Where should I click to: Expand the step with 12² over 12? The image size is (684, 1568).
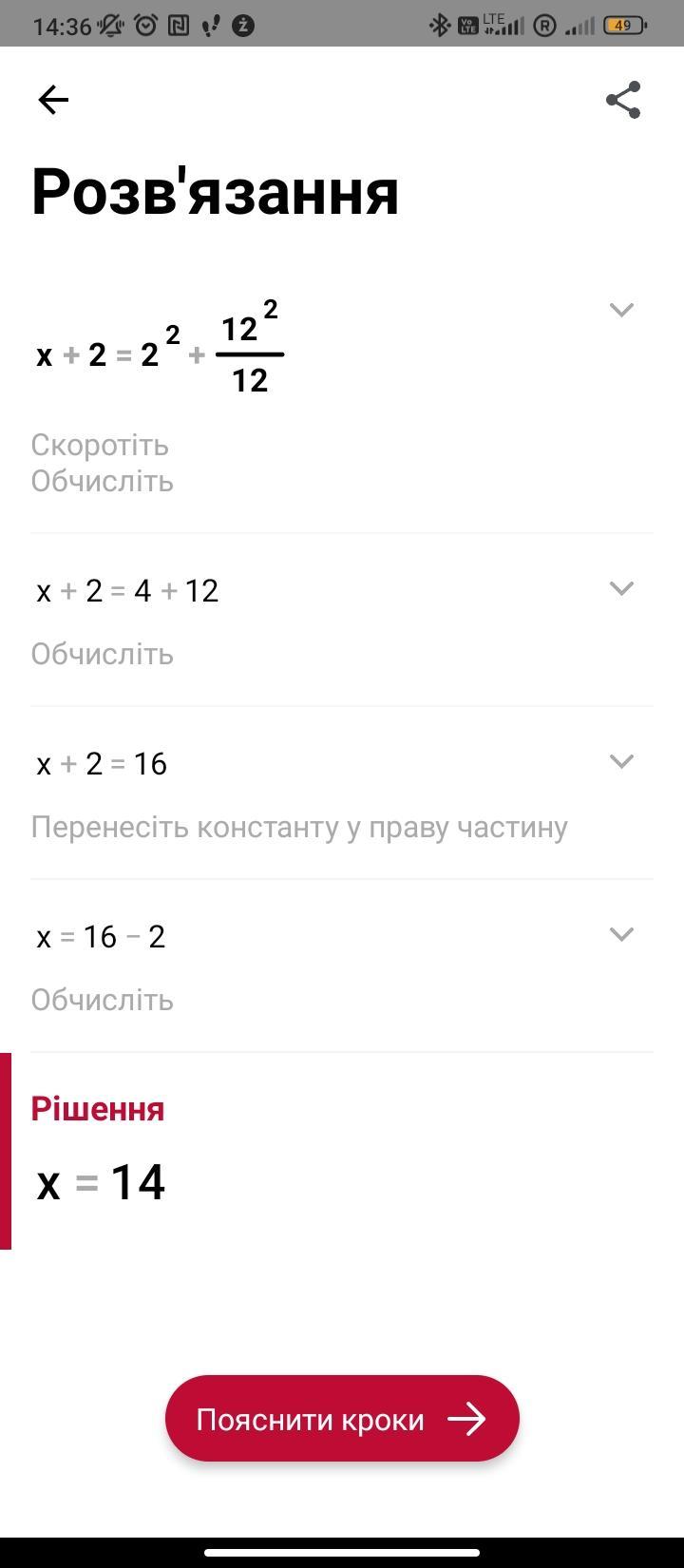click(x=621, y=310)
